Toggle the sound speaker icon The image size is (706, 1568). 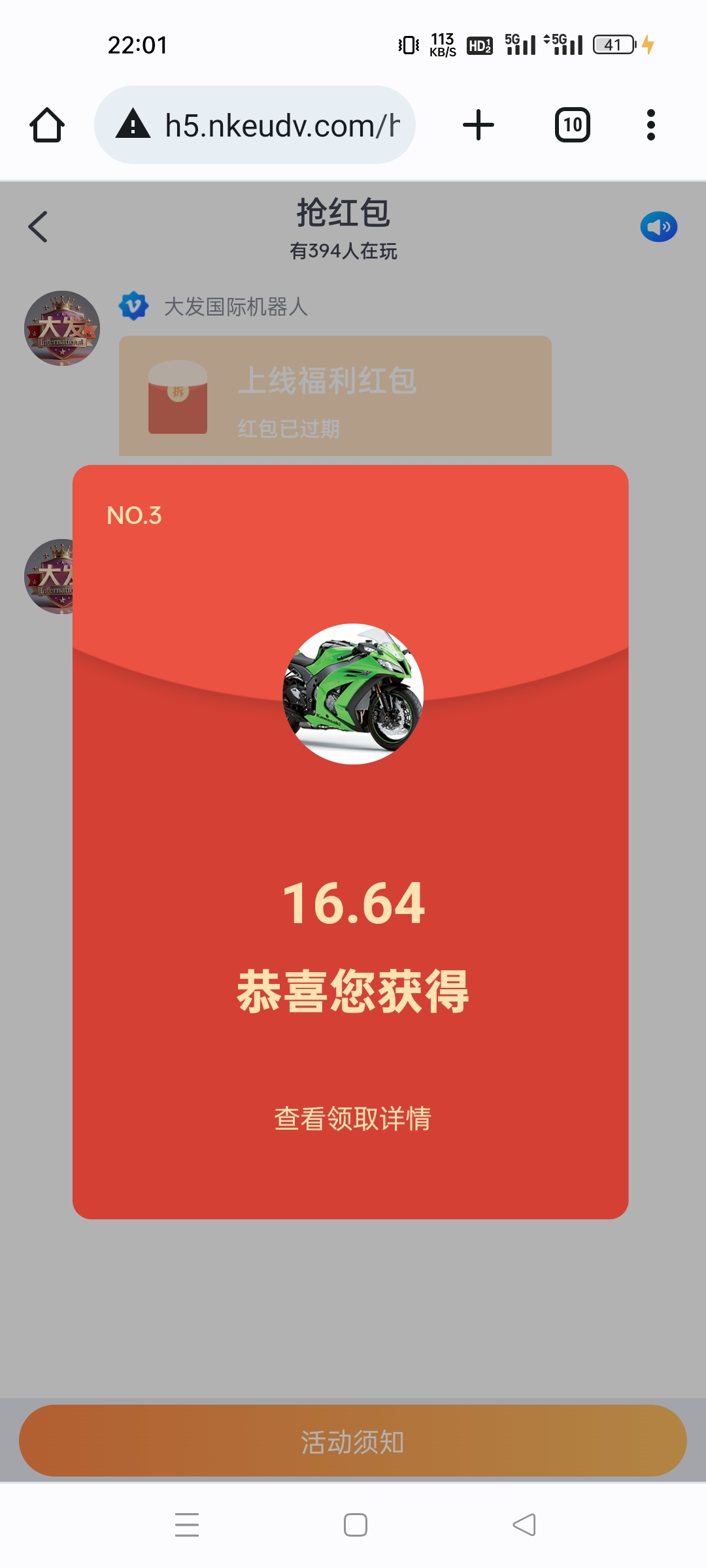point(658,227)
